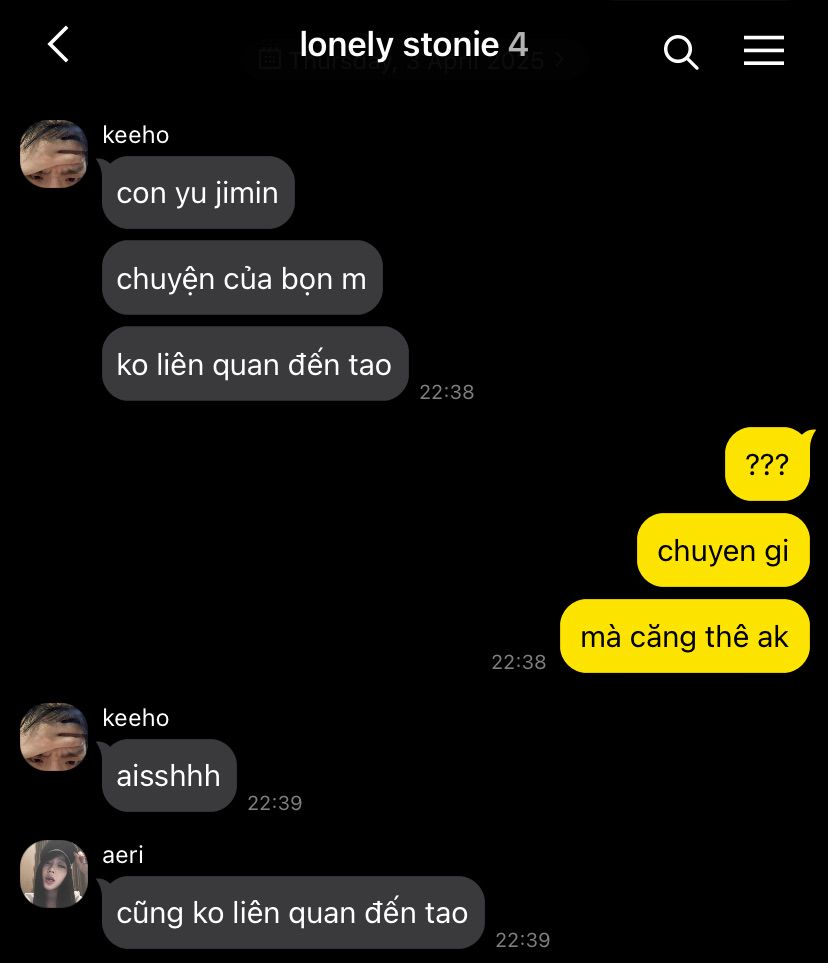
Task: Search within the lonely stonie chat
Action: pos(681,51)
